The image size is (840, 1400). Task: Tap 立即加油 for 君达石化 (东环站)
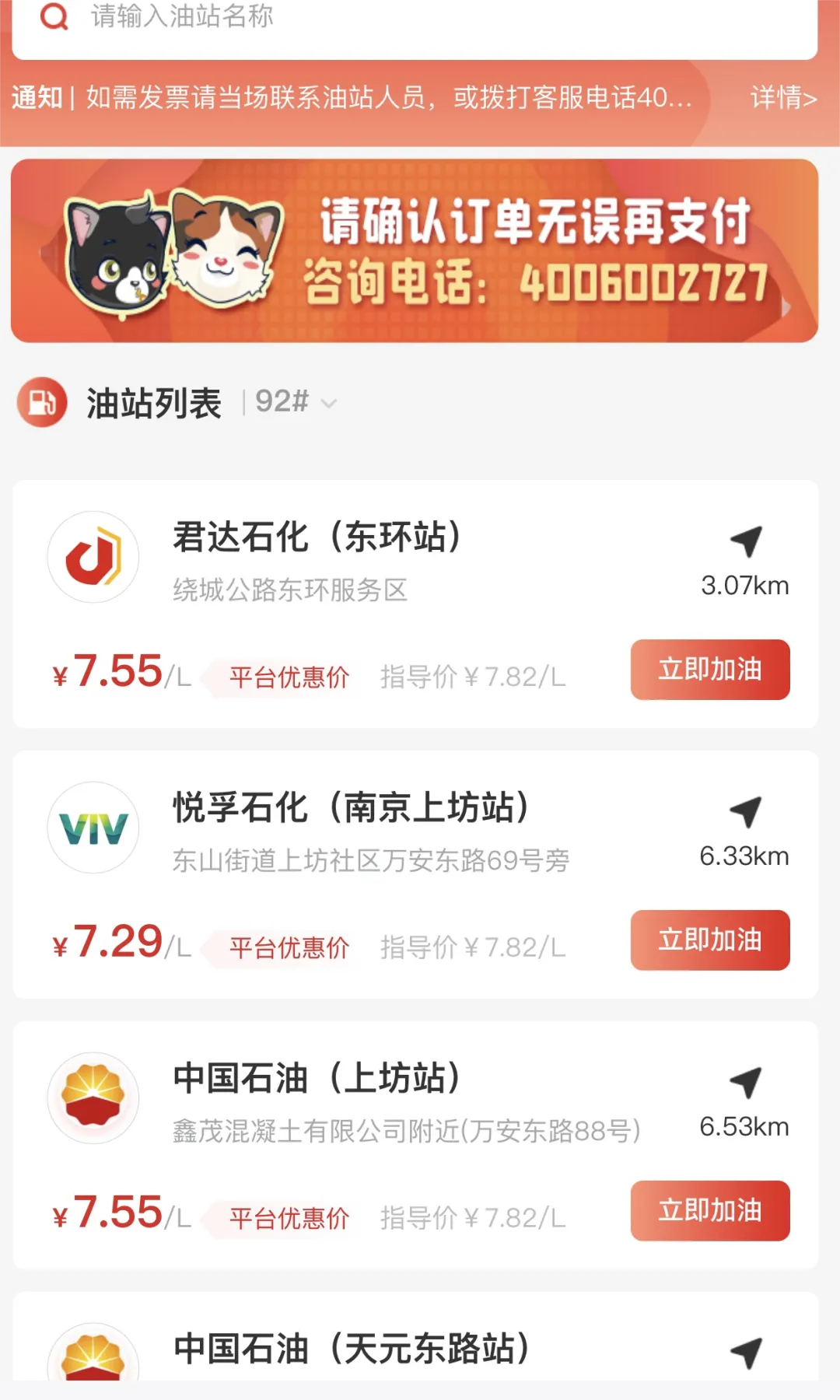tap(709, 670)
